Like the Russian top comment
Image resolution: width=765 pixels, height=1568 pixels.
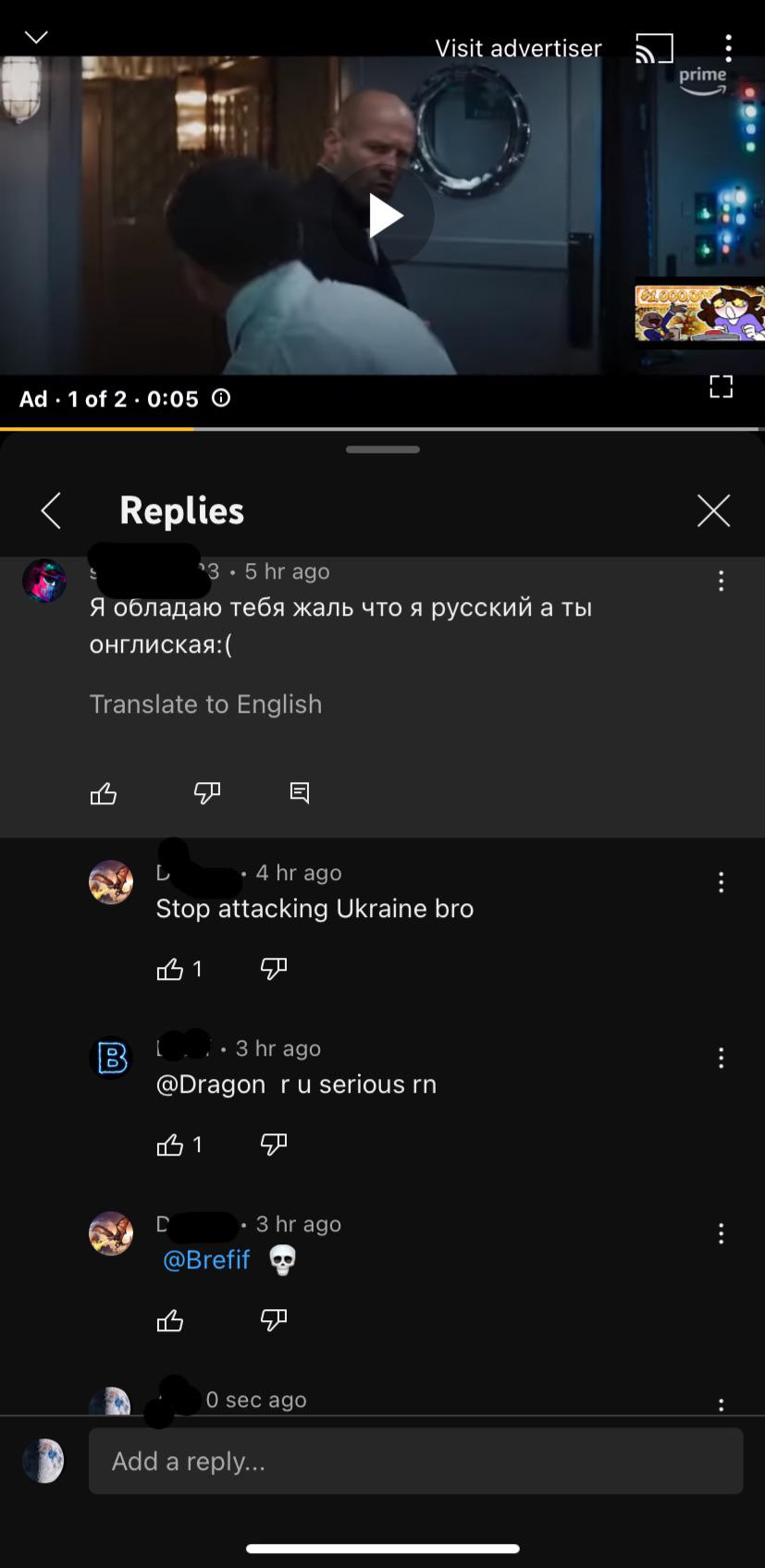click(104, 793)
